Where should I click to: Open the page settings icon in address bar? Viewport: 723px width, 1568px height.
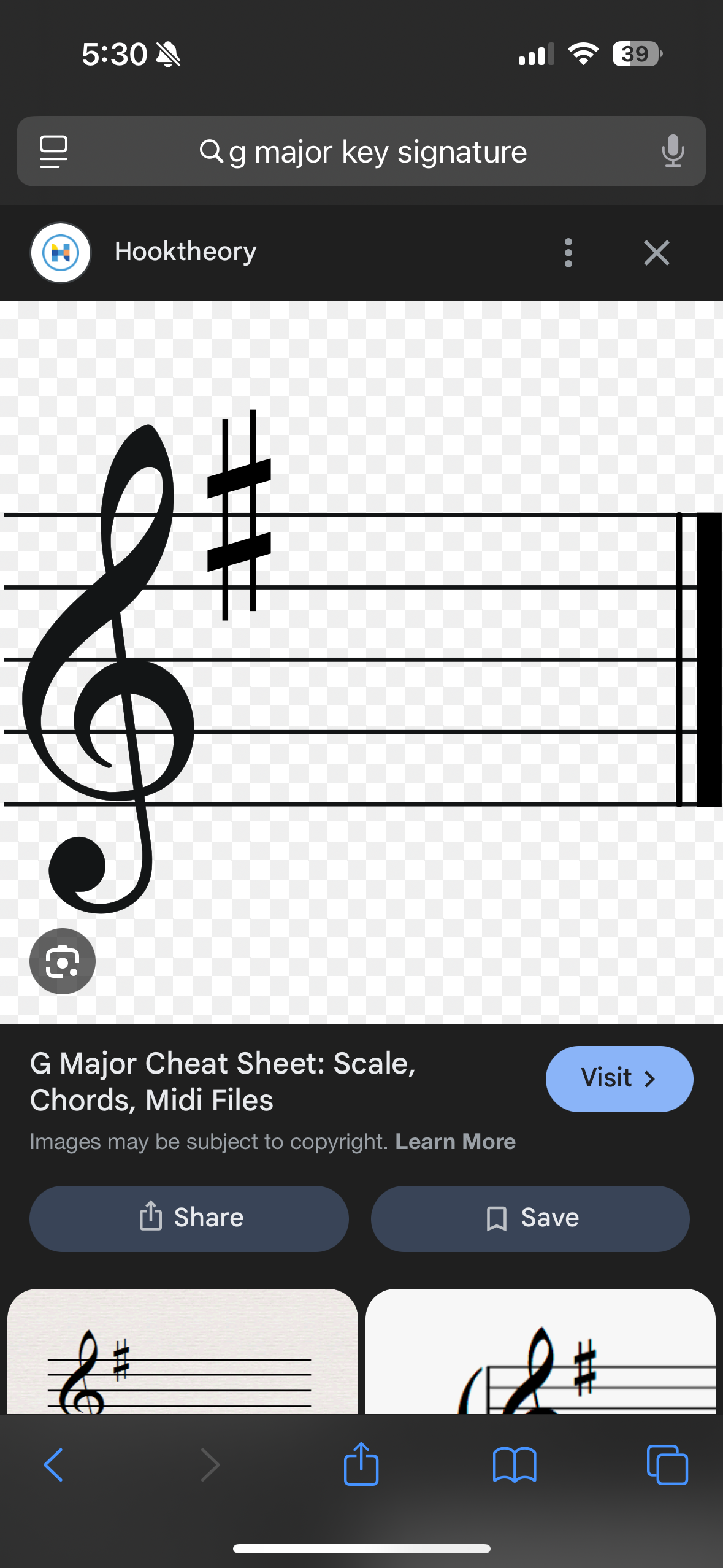coord(53,152)
